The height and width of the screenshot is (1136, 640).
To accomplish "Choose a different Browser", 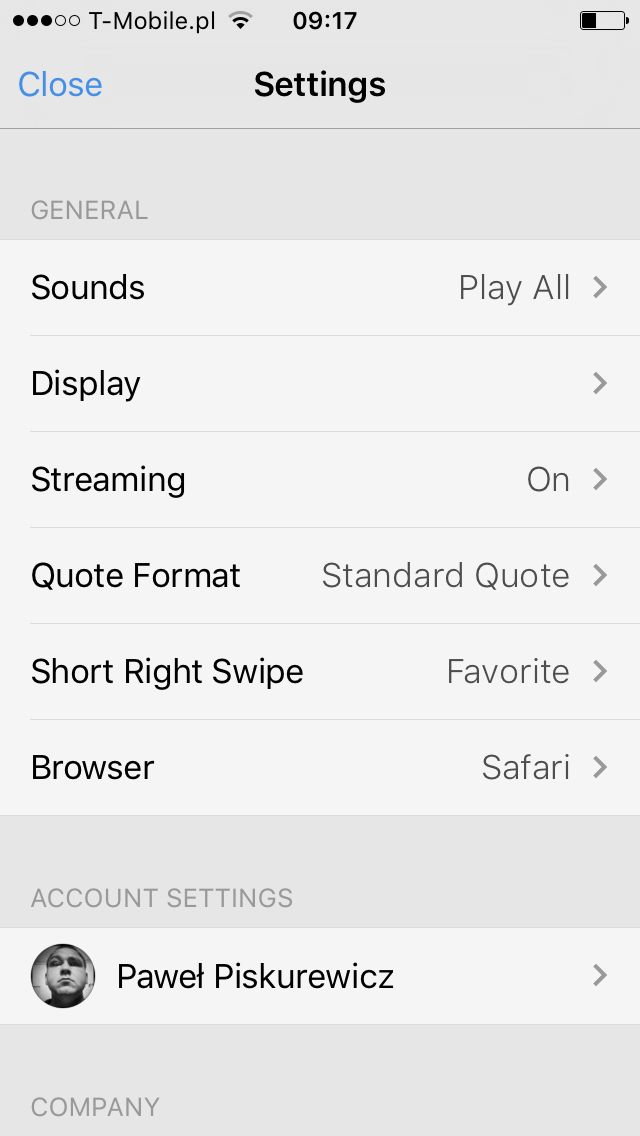I will click(x=320, y=767).
